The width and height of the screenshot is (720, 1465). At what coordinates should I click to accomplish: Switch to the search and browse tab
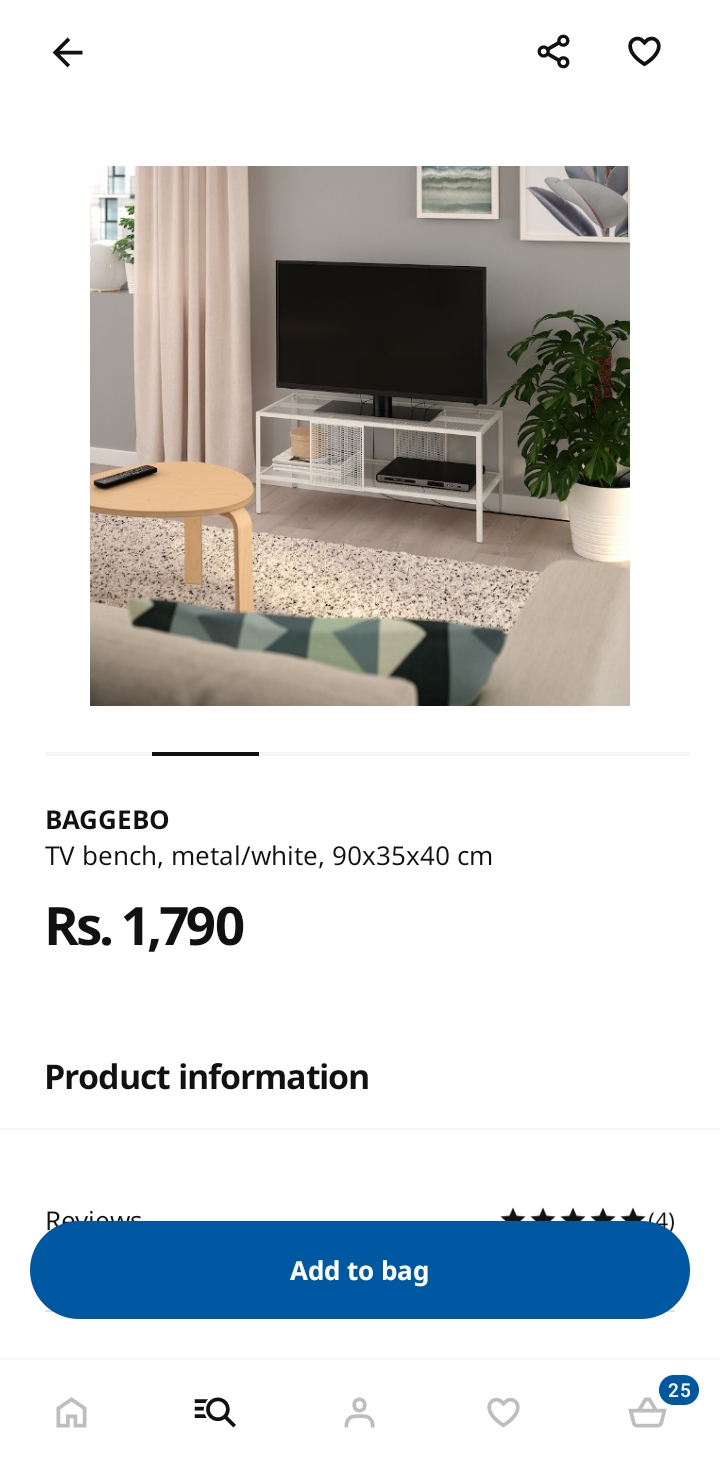click(215, 1412)
